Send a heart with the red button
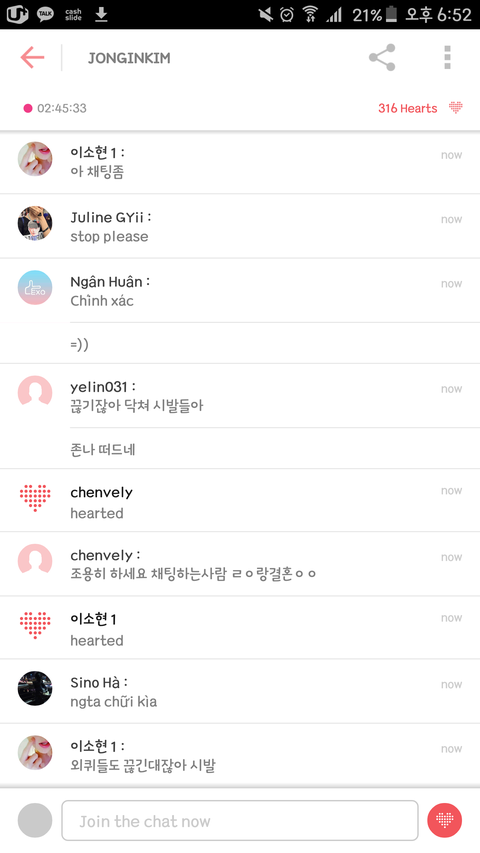 445,820
